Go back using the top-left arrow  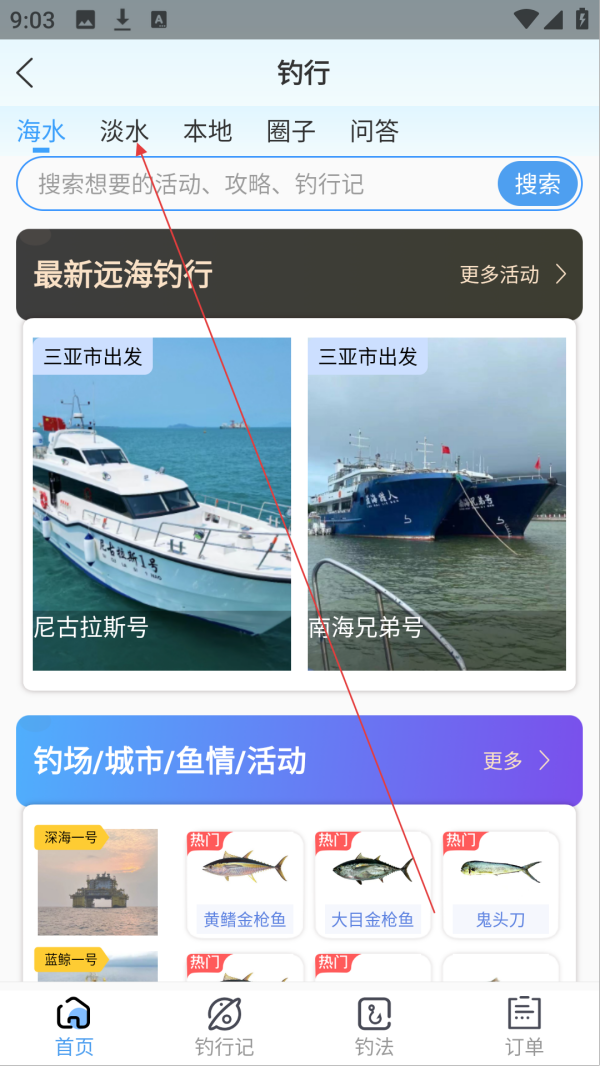pos(26,72)
